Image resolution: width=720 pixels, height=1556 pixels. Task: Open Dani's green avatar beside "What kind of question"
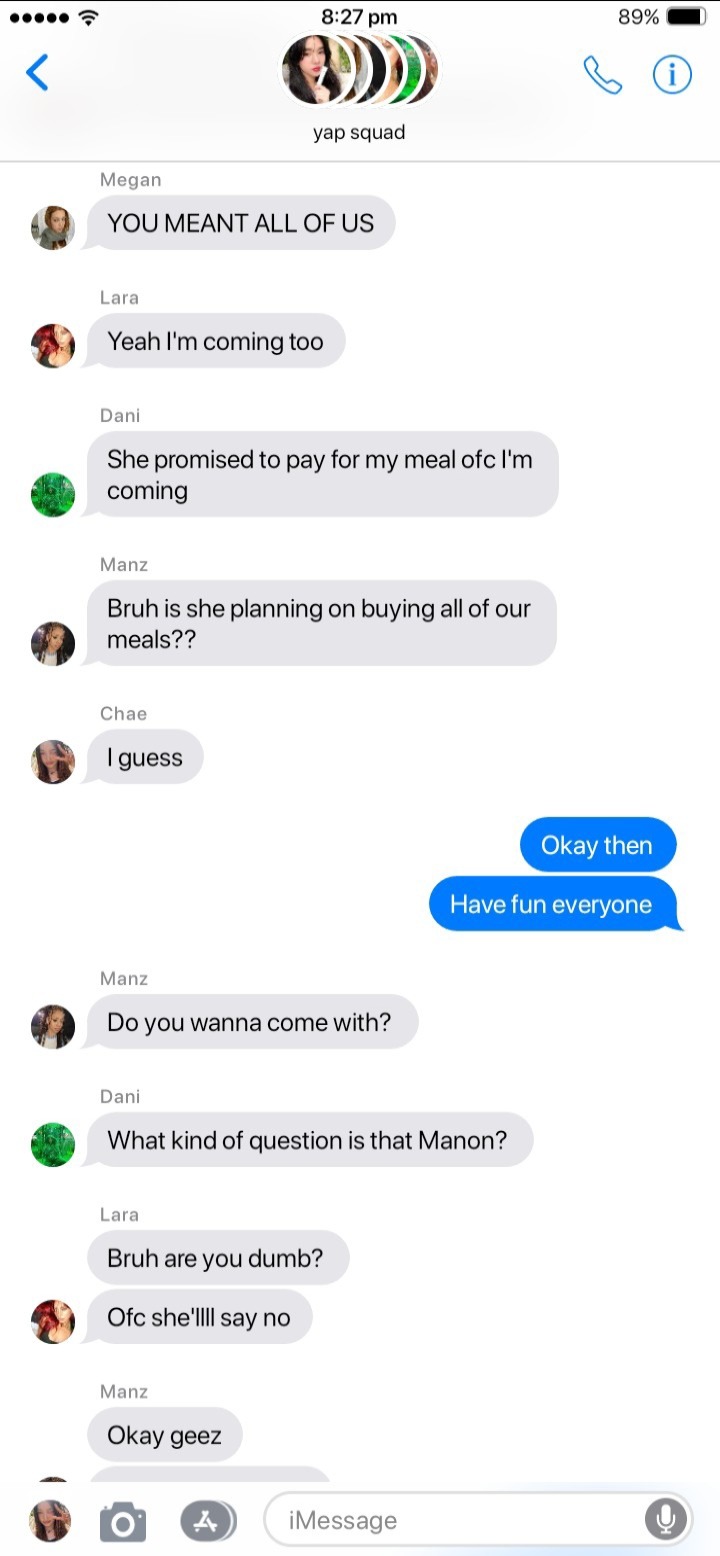[53, 1145]
